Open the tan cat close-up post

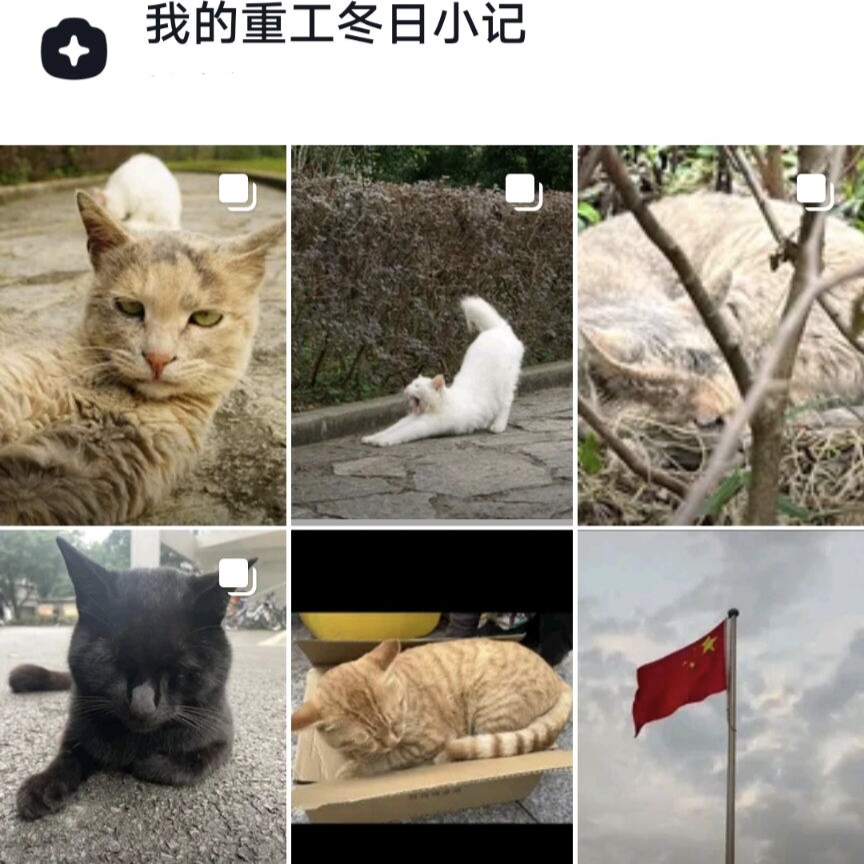coord(142,335)
